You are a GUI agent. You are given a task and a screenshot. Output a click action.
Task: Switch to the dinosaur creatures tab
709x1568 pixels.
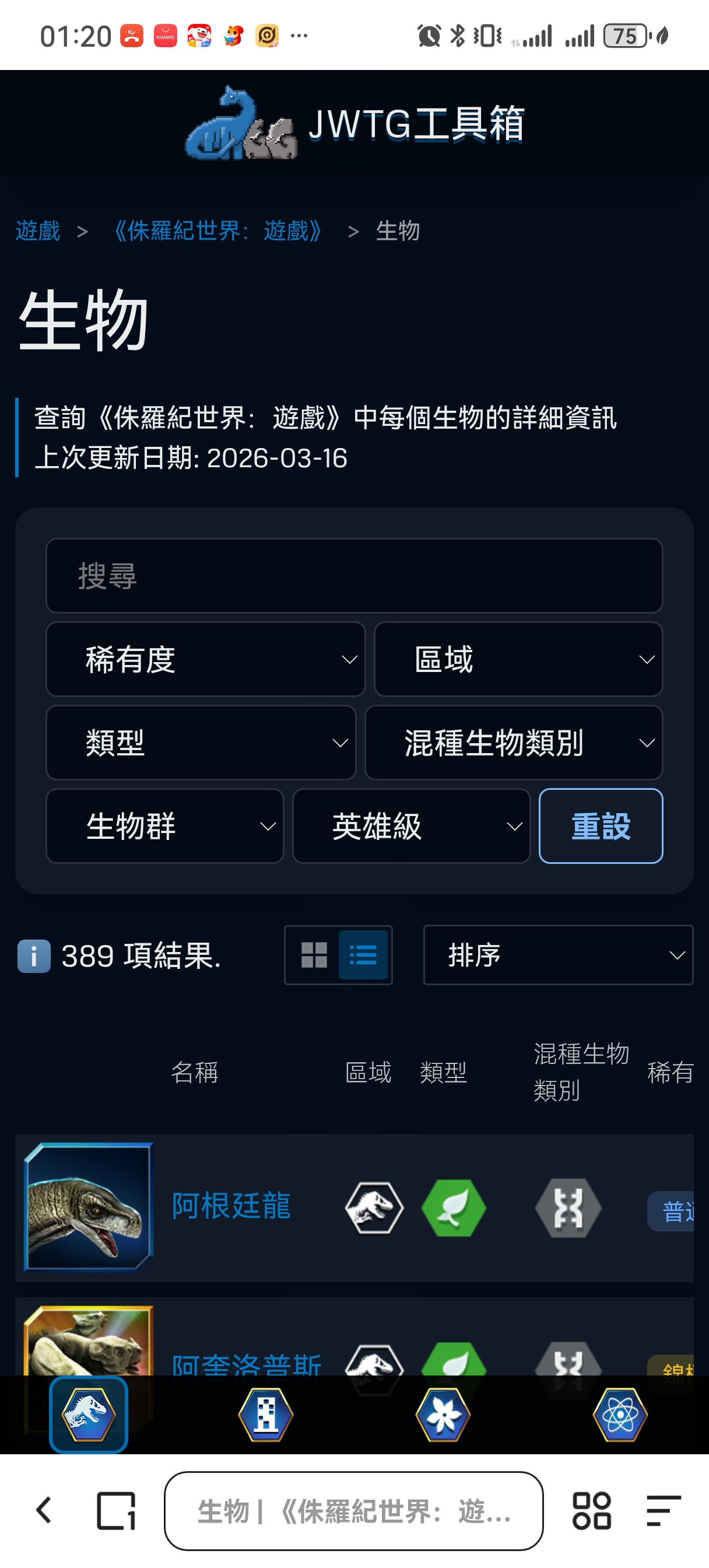pos(89,1414)
